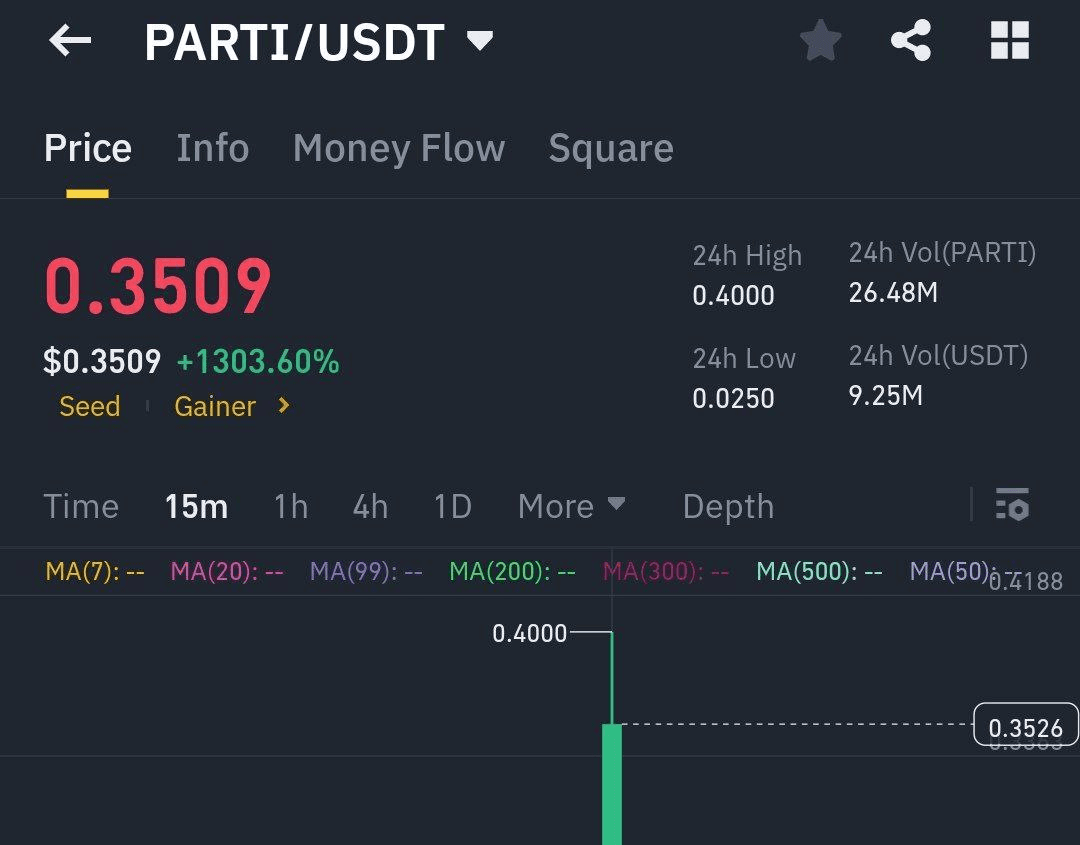Open chart indicator settings
This screenshot has height=845, width=1080.
(x=1012, y=505)
